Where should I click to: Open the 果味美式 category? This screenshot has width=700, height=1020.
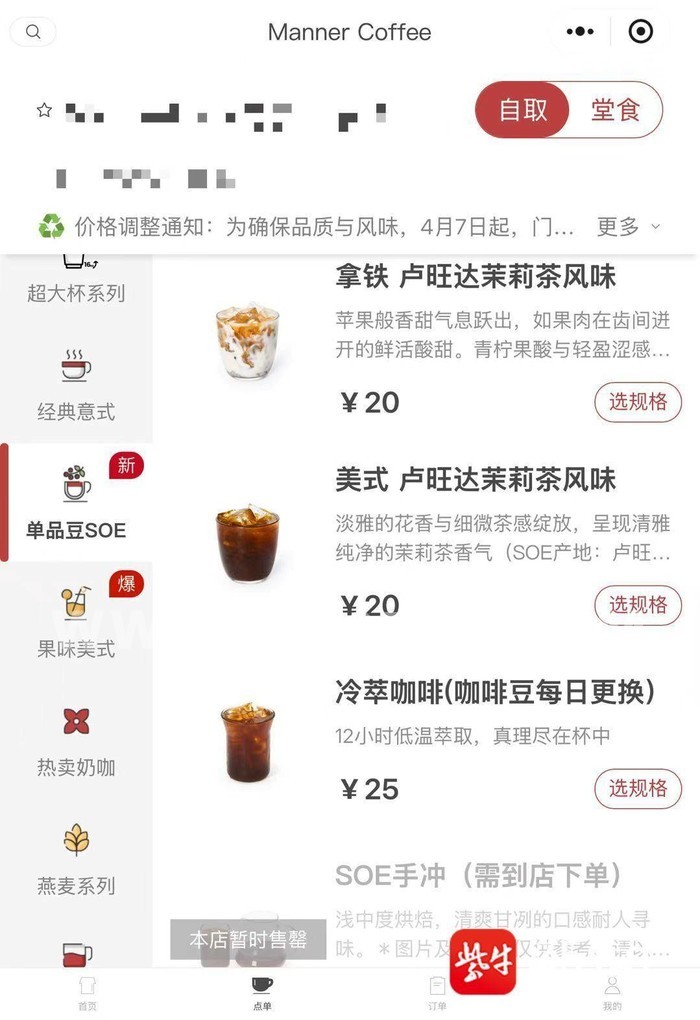[76, 622]
